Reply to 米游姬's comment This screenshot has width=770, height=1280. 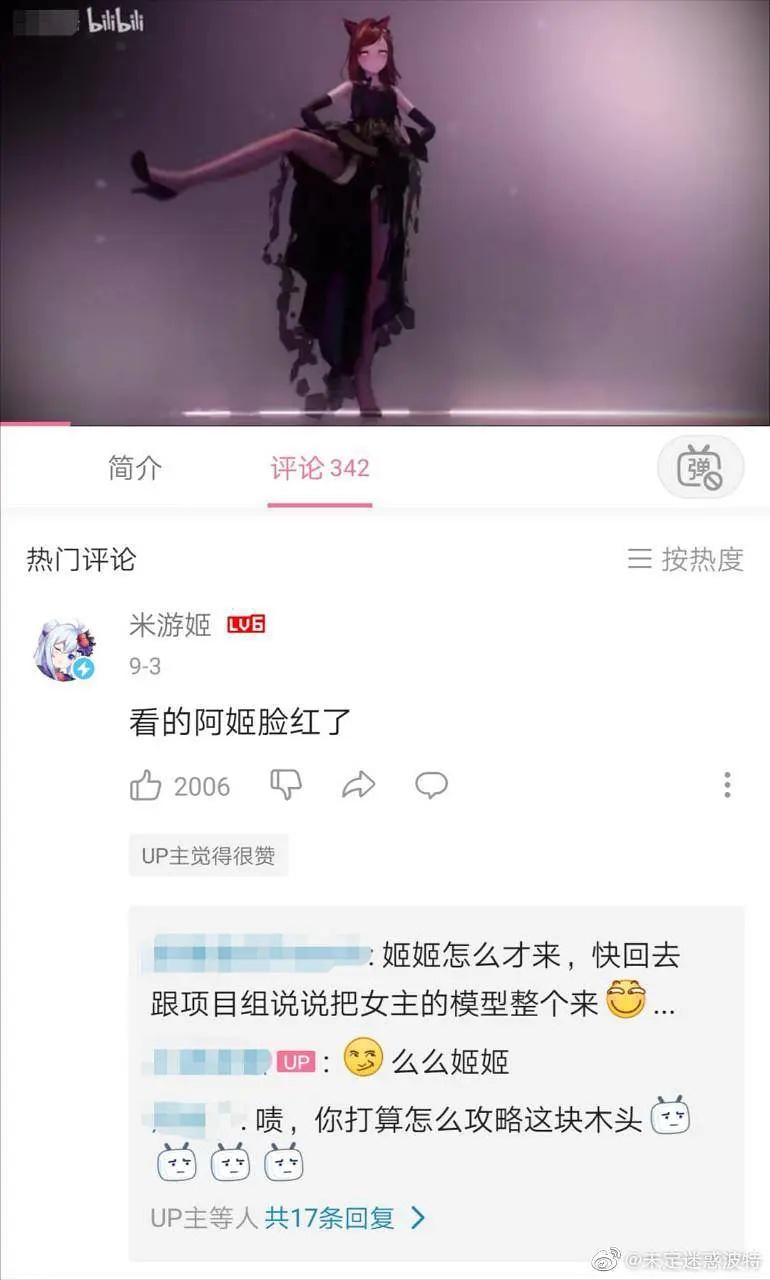pyautogui.click(x=431, y=786)
